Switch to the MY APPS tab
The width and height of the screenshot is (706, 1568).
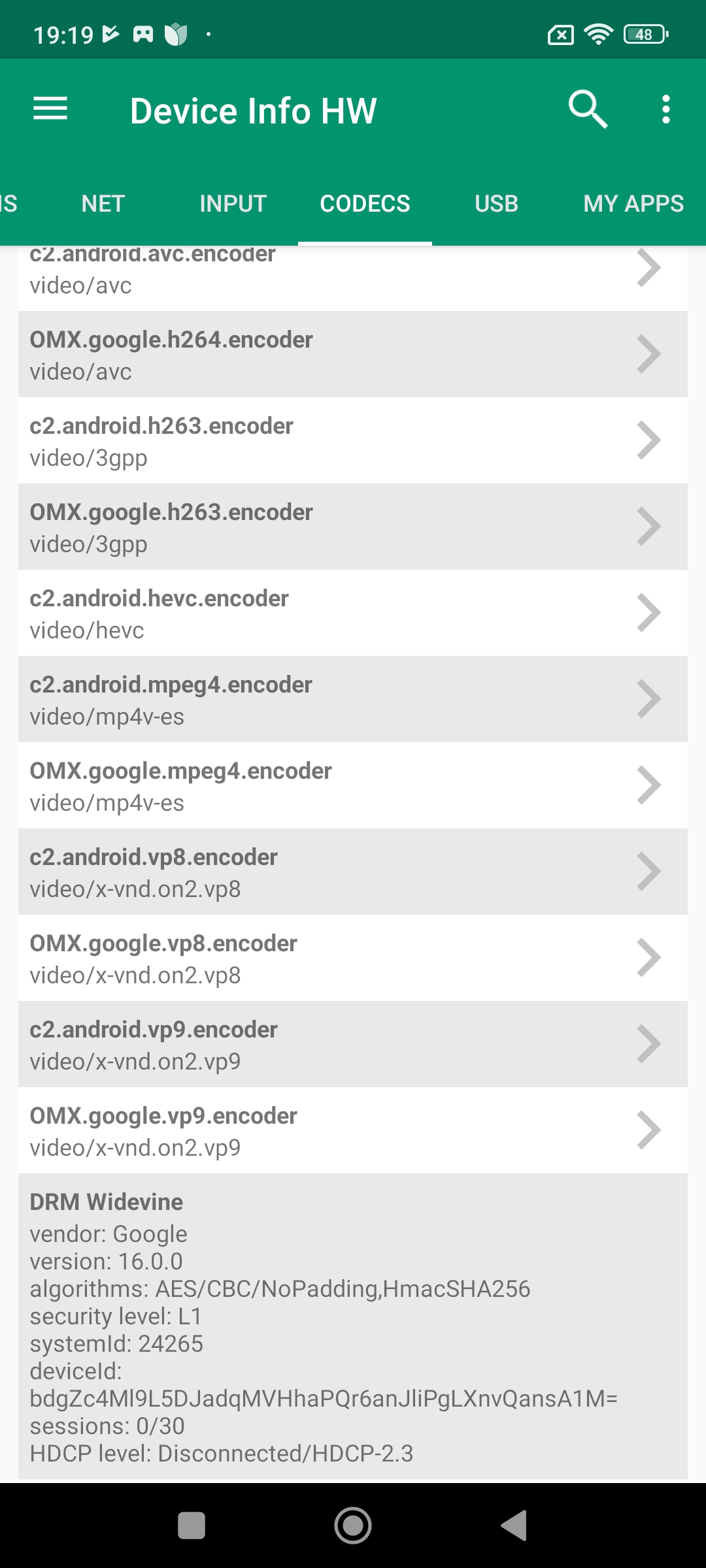tap(633, 204)
